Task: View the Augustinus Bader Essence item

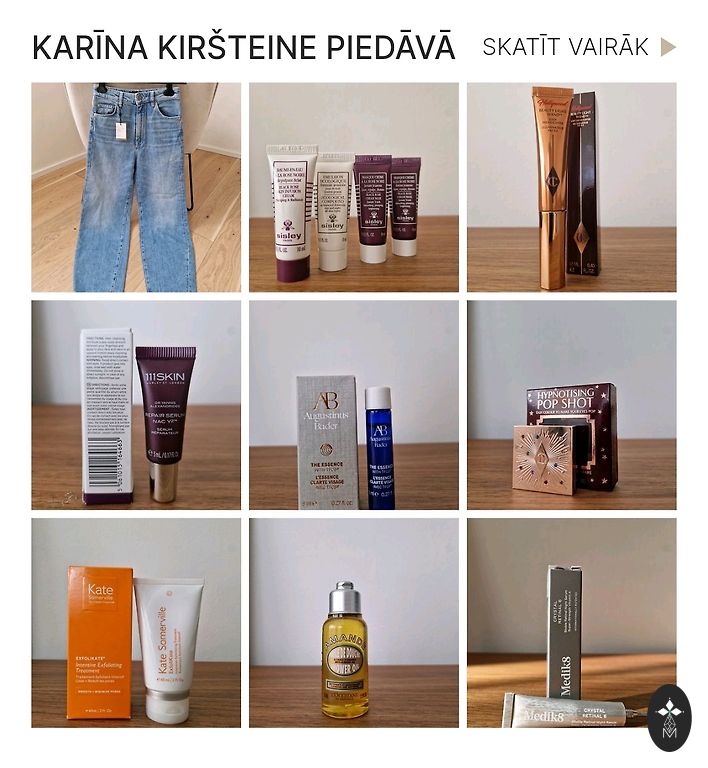Action: (x=353, y=405)
